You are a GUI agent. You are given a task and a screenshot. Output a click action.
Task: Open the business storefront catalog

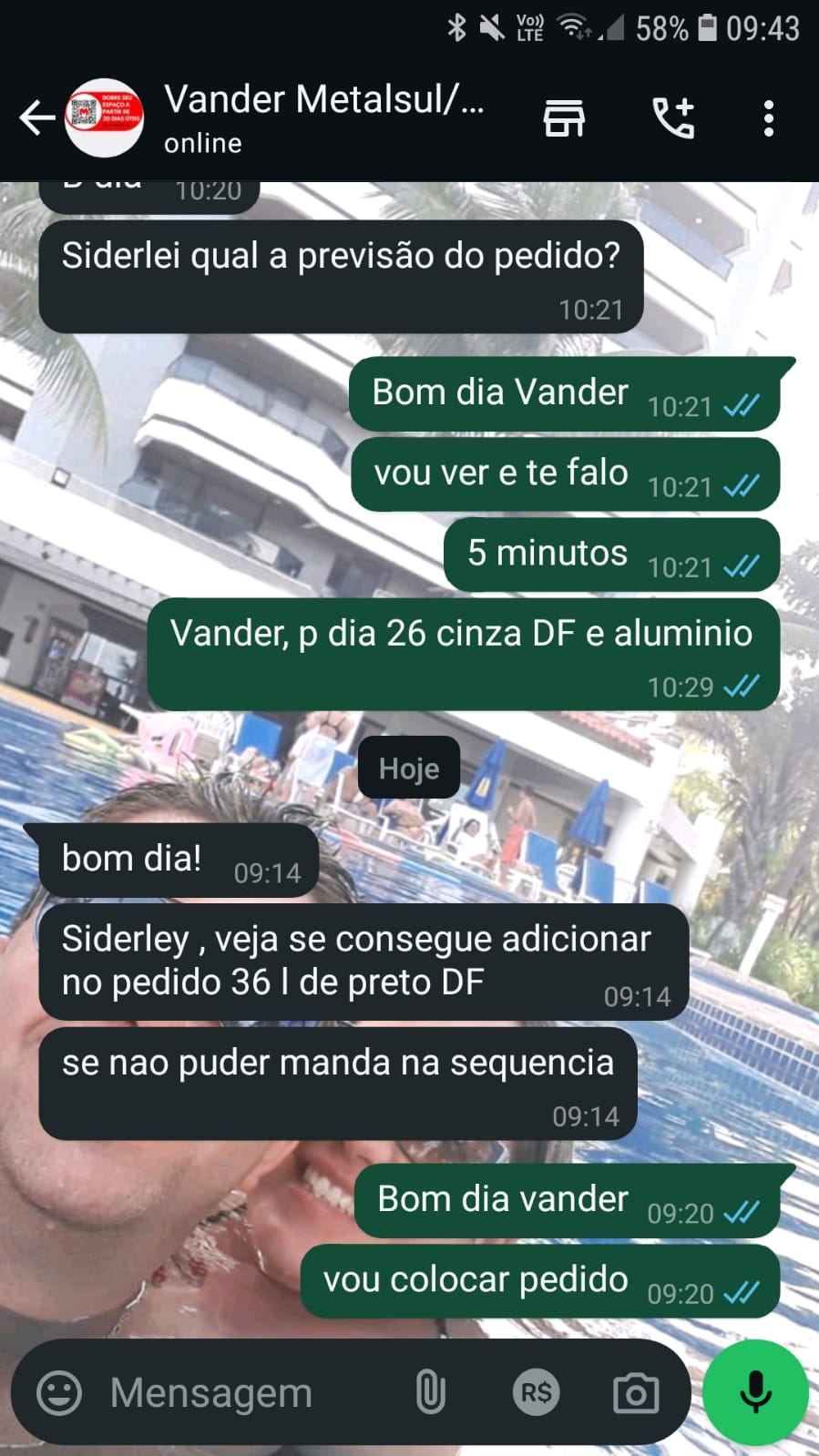(x=564, y=118)
